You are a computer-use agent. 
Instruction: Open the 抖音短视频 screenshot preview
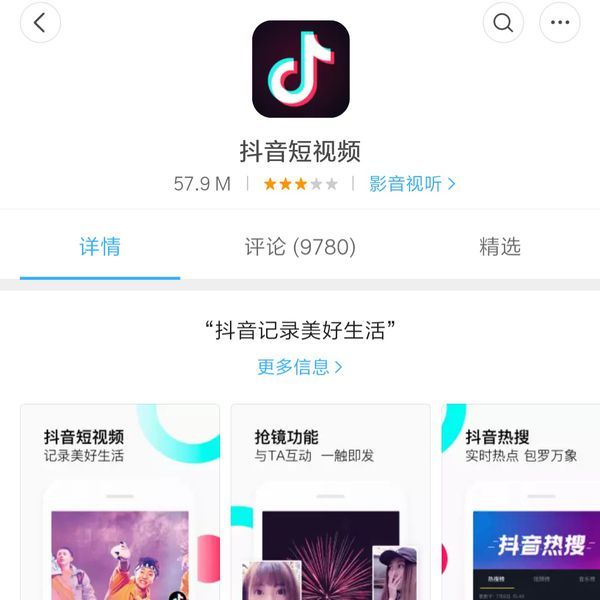tap(120, 502)
